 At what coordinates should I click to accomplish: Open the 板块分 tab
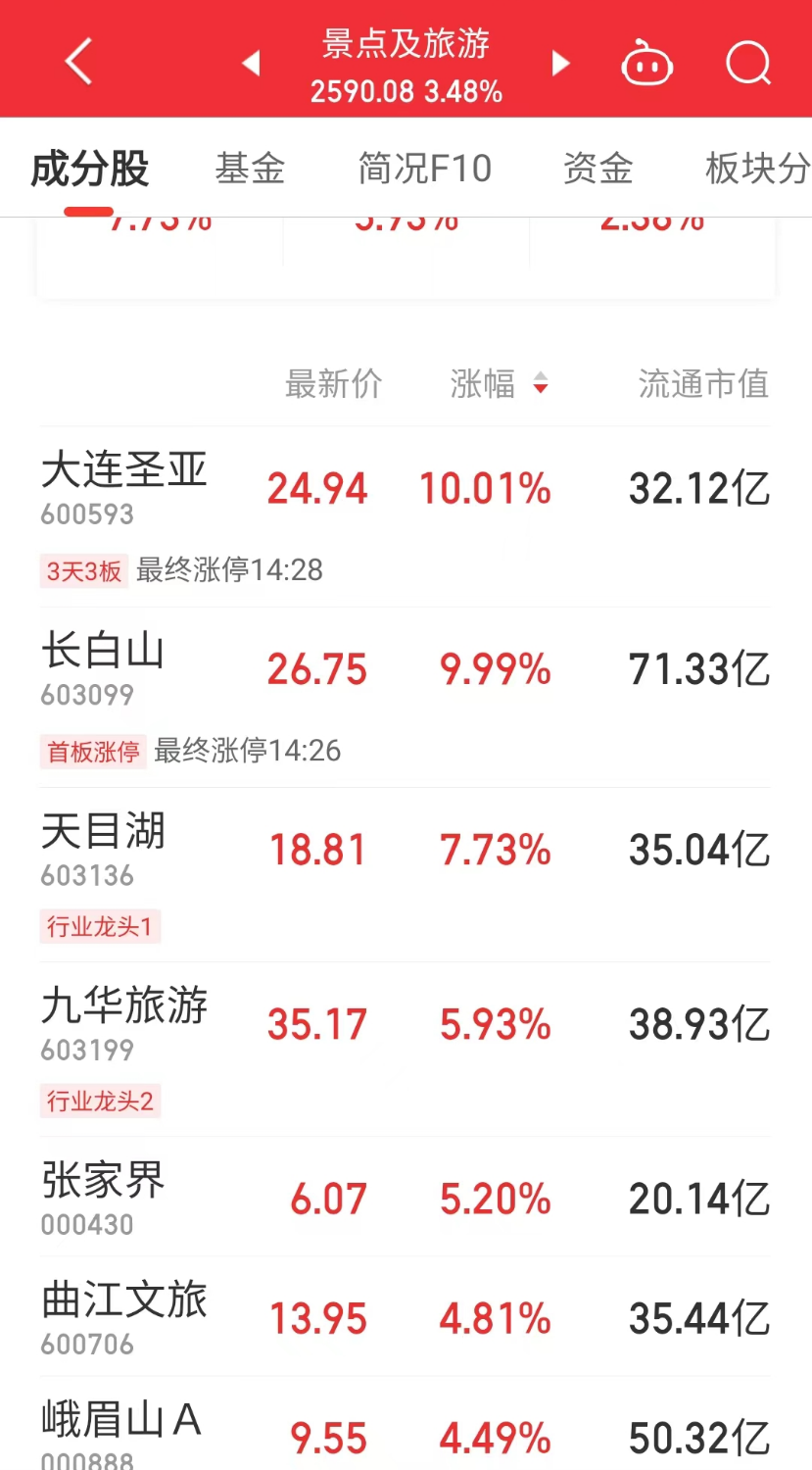(758, 169)
